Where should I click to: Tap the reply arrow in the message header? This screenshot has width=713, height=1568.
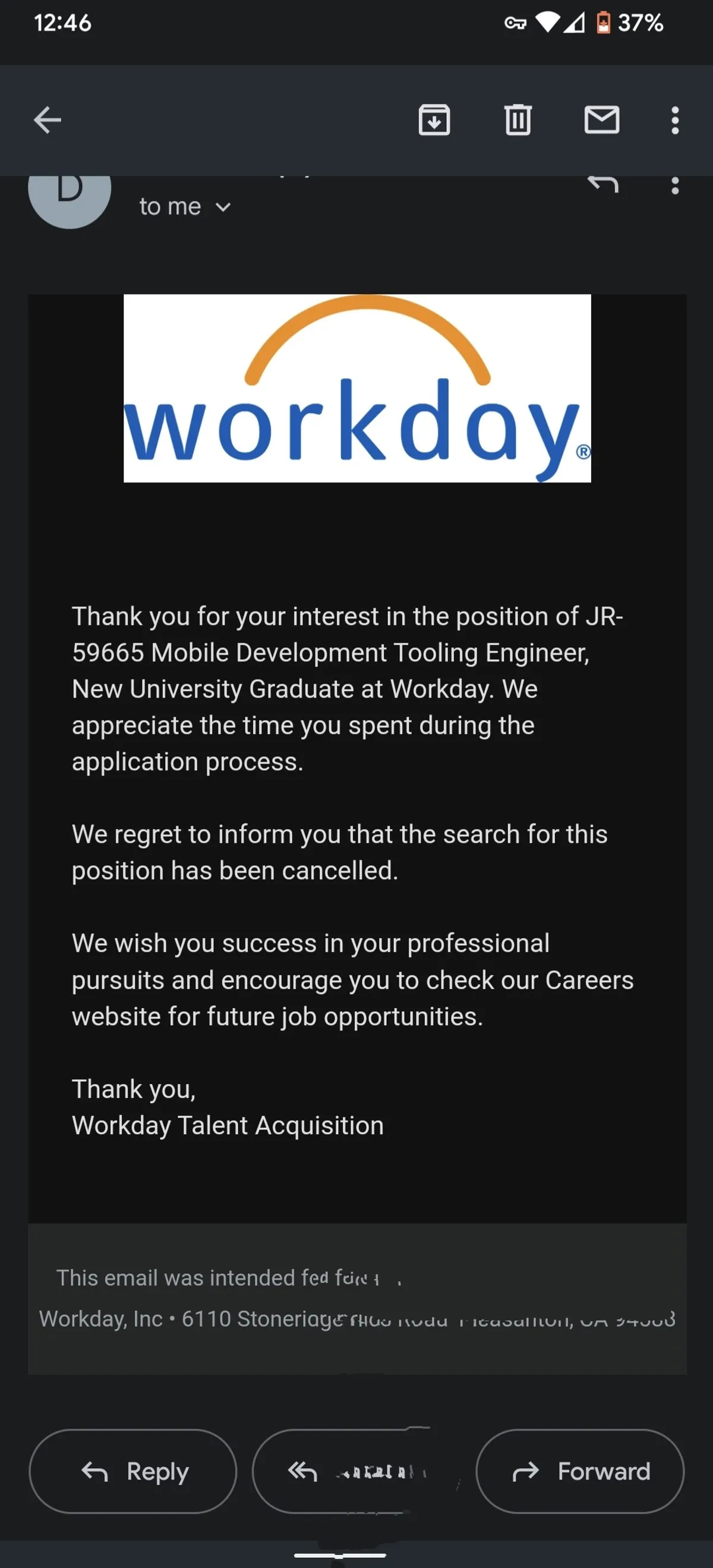click(602, 184)
